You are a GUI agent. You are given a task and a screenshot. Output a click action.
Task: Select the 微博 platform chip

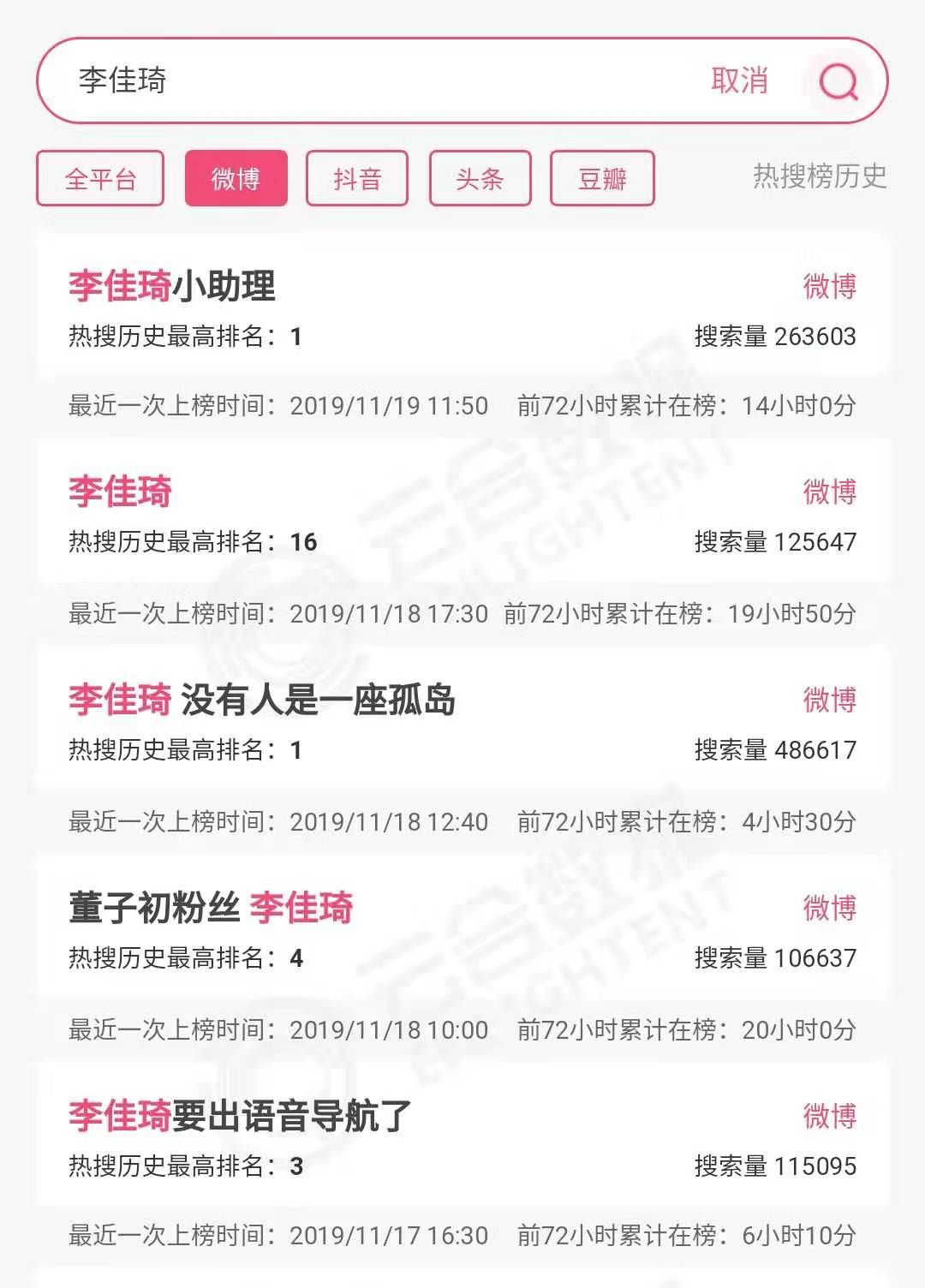point(236,178)
